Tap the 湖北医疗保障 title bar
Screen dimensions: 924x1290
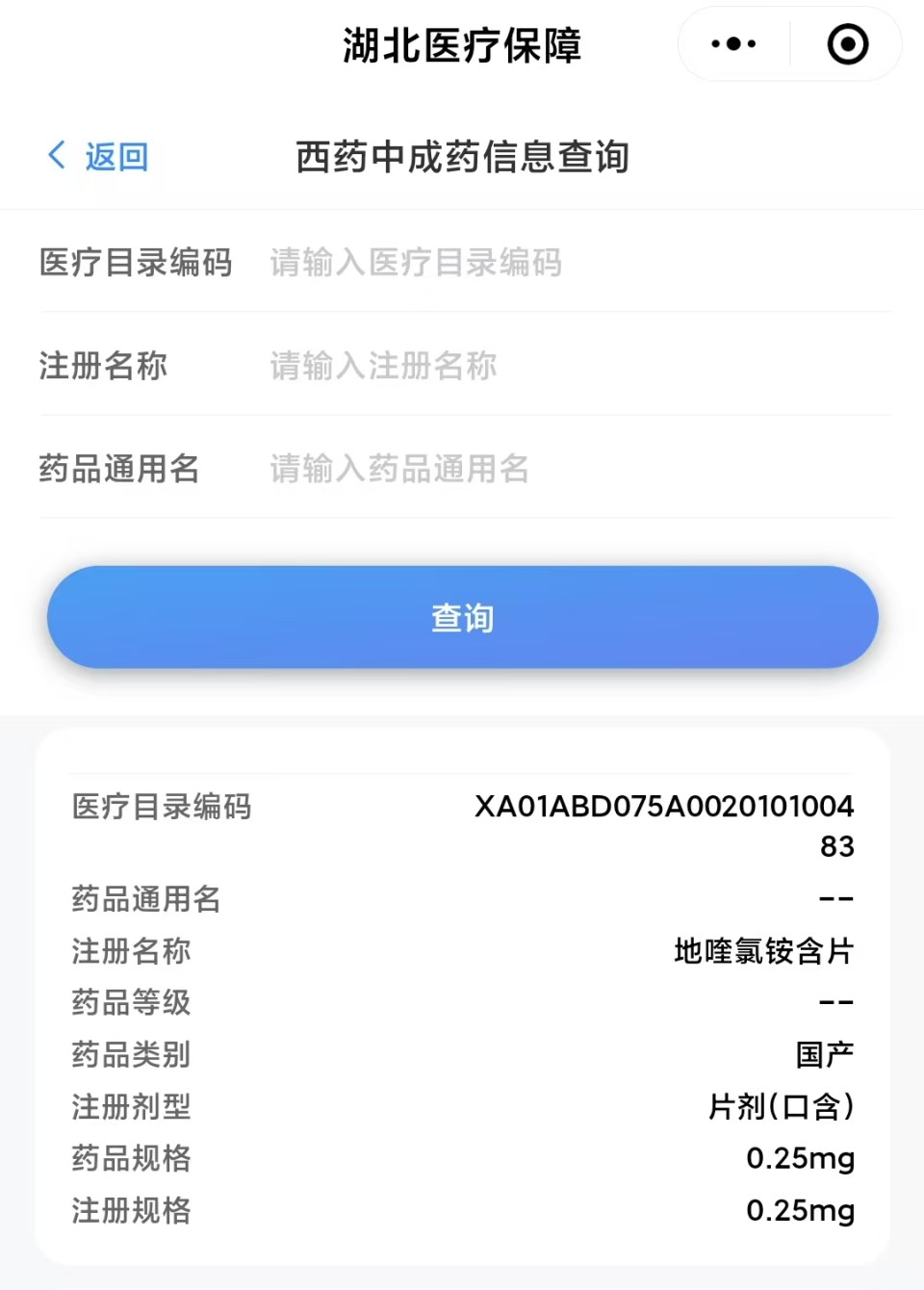pos(462,43)
